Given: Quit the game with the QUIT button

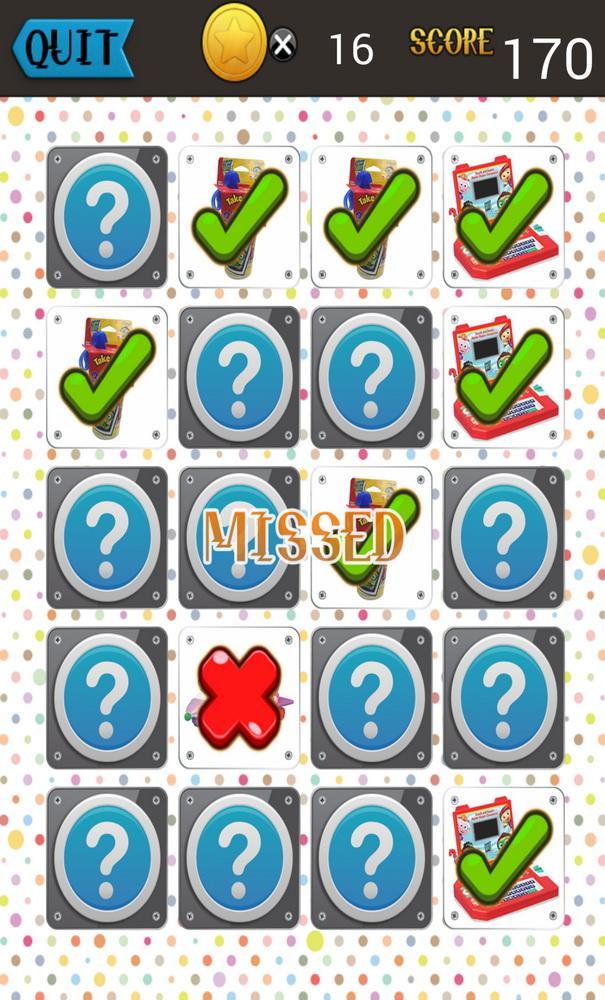Looking at the screenshot, I should click(72, 47).
